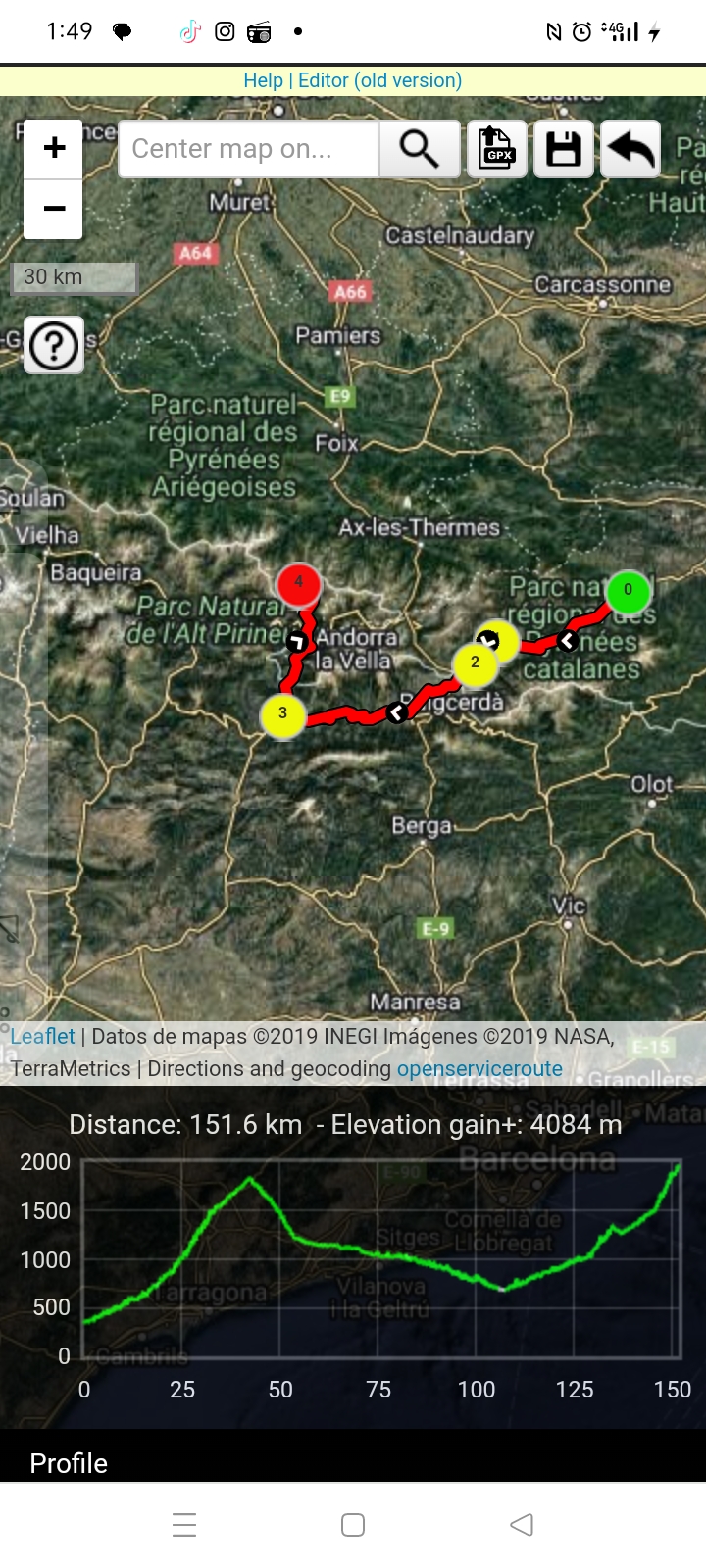706x1568 pixels.
Task: Open the question mark help button
Action: click(x=54, y=345)
